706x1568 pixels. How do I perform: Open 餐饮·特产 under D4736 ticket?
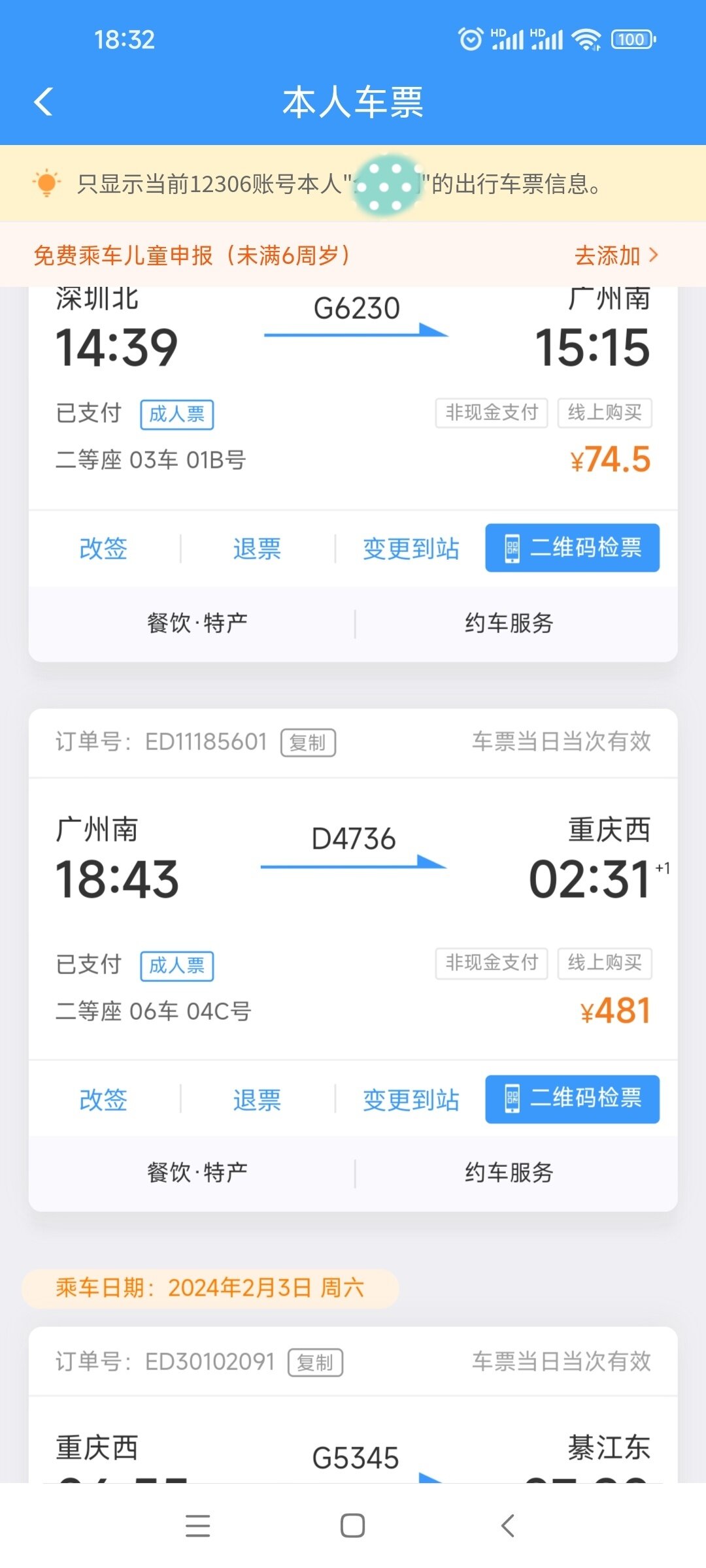click(197, 1173)
